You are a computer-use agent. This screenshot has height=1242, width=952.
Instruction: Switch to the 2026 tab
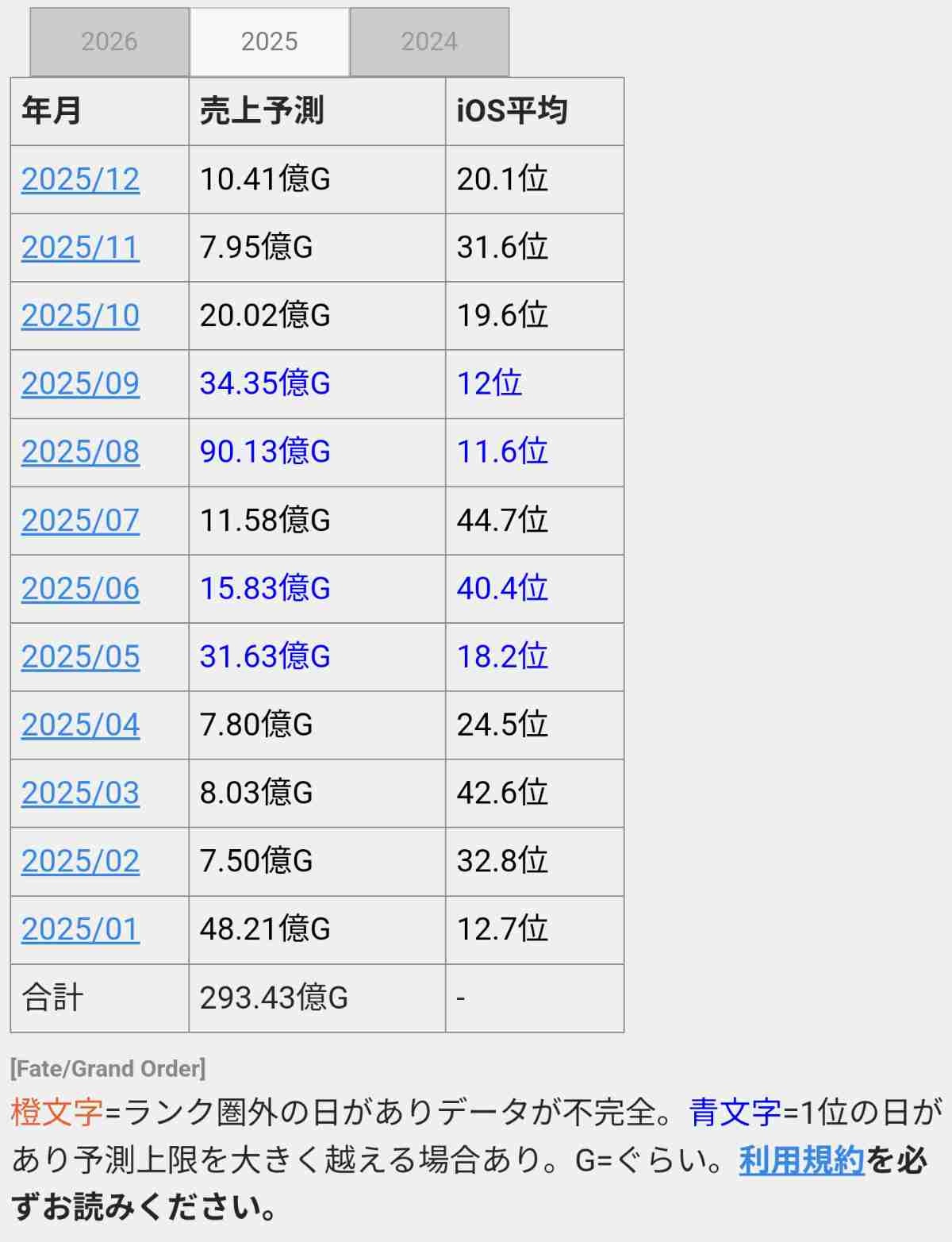[109, 41]
